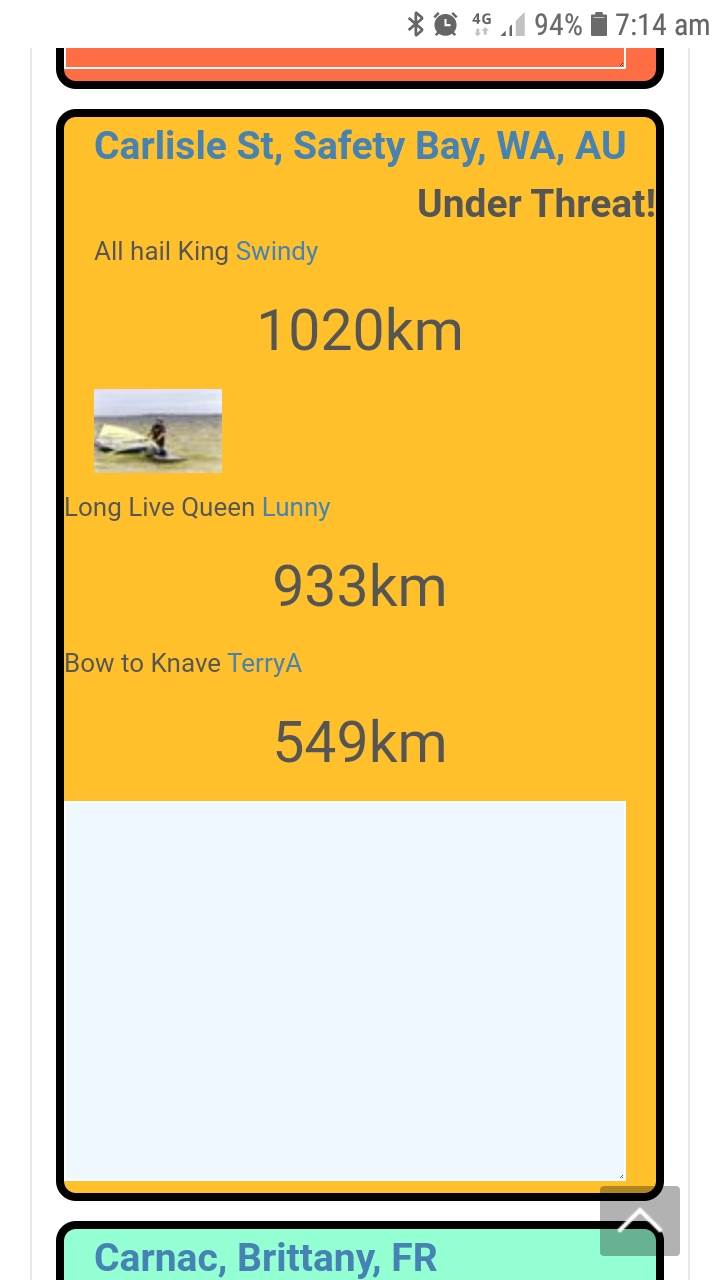720x1280 pixels.
Task: Open the Carnac, Brittany, FR location
Action: 265,1257
